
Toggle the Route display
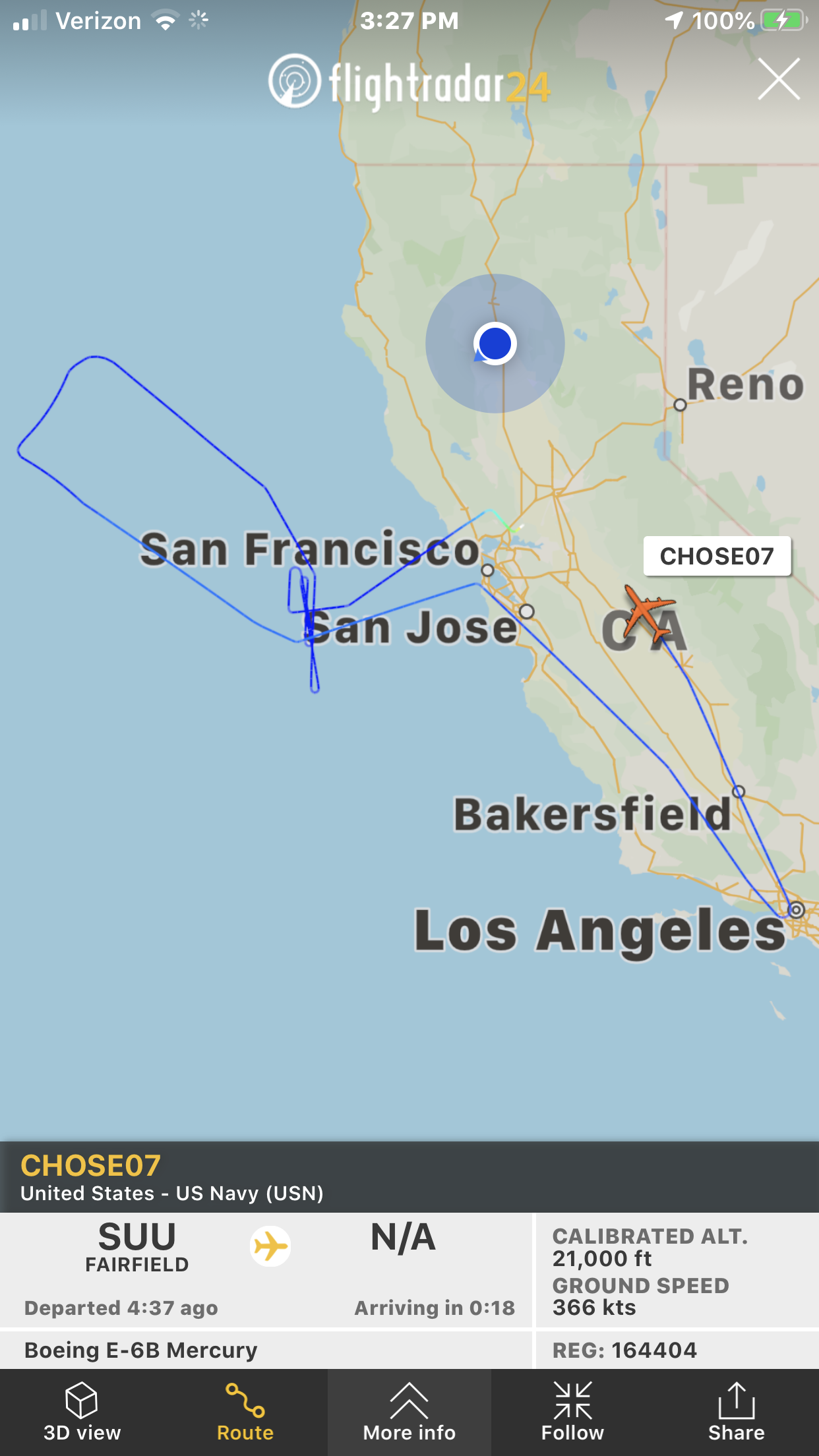pyautogui.click(x=245, y=1412)
